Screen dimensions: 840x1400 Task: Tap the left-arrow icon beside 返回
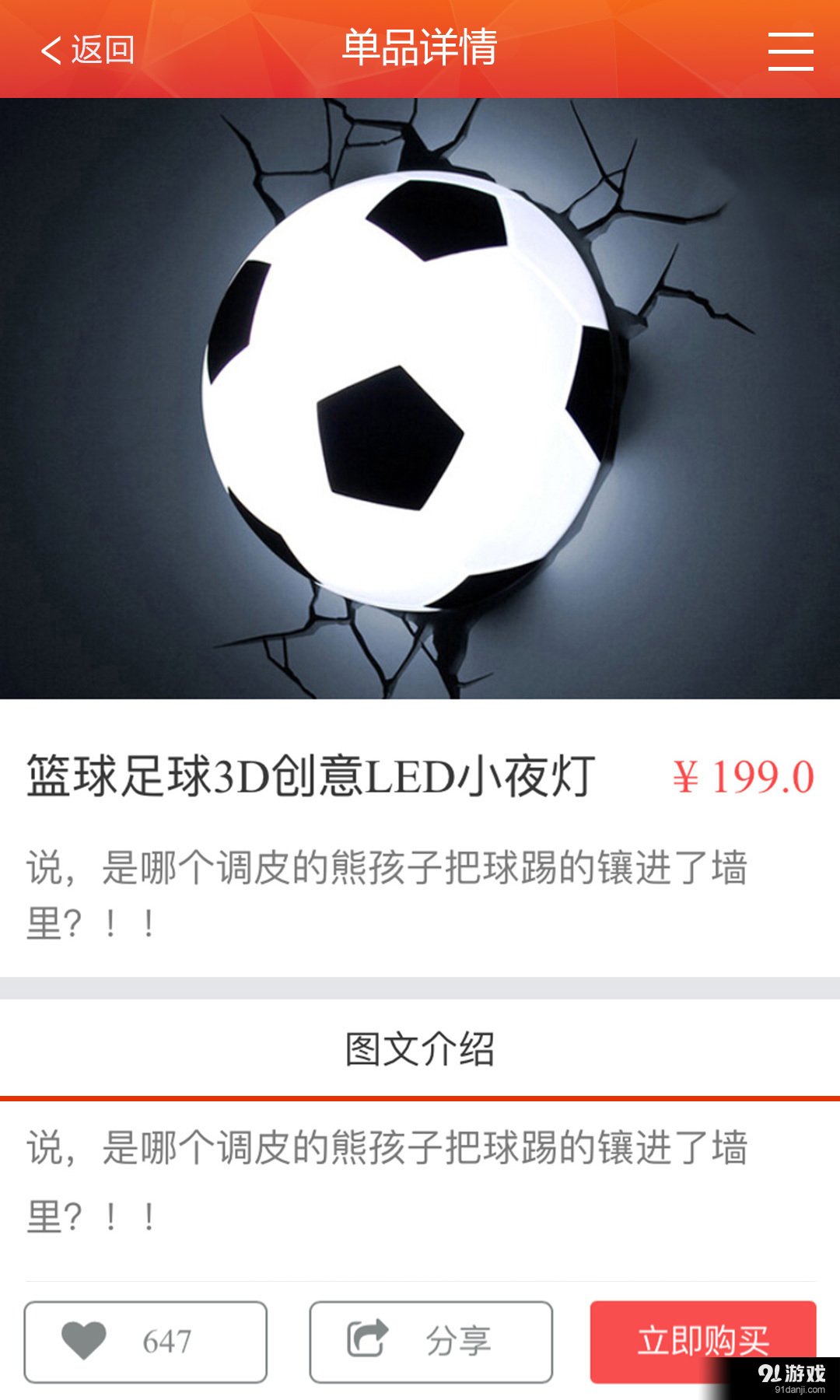(x=50, y=50)
